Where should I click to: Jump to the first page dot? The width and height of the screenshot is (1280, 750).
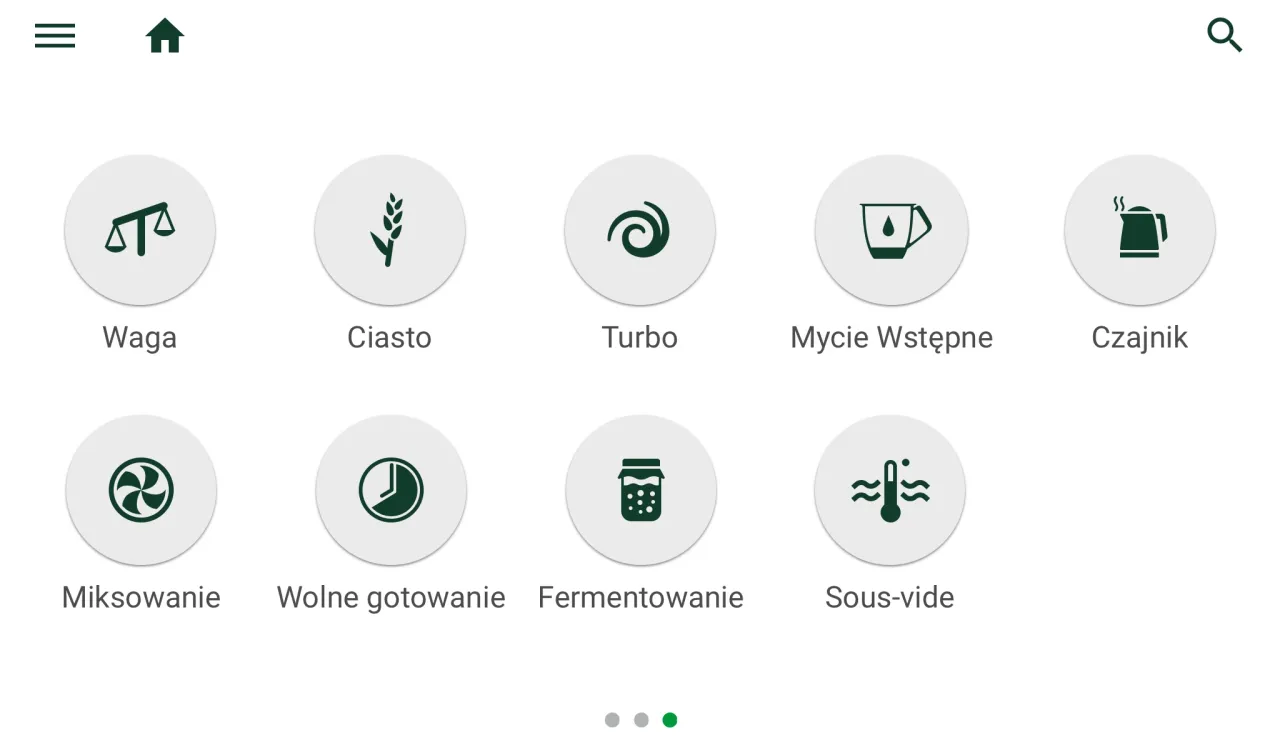[612, 720]
